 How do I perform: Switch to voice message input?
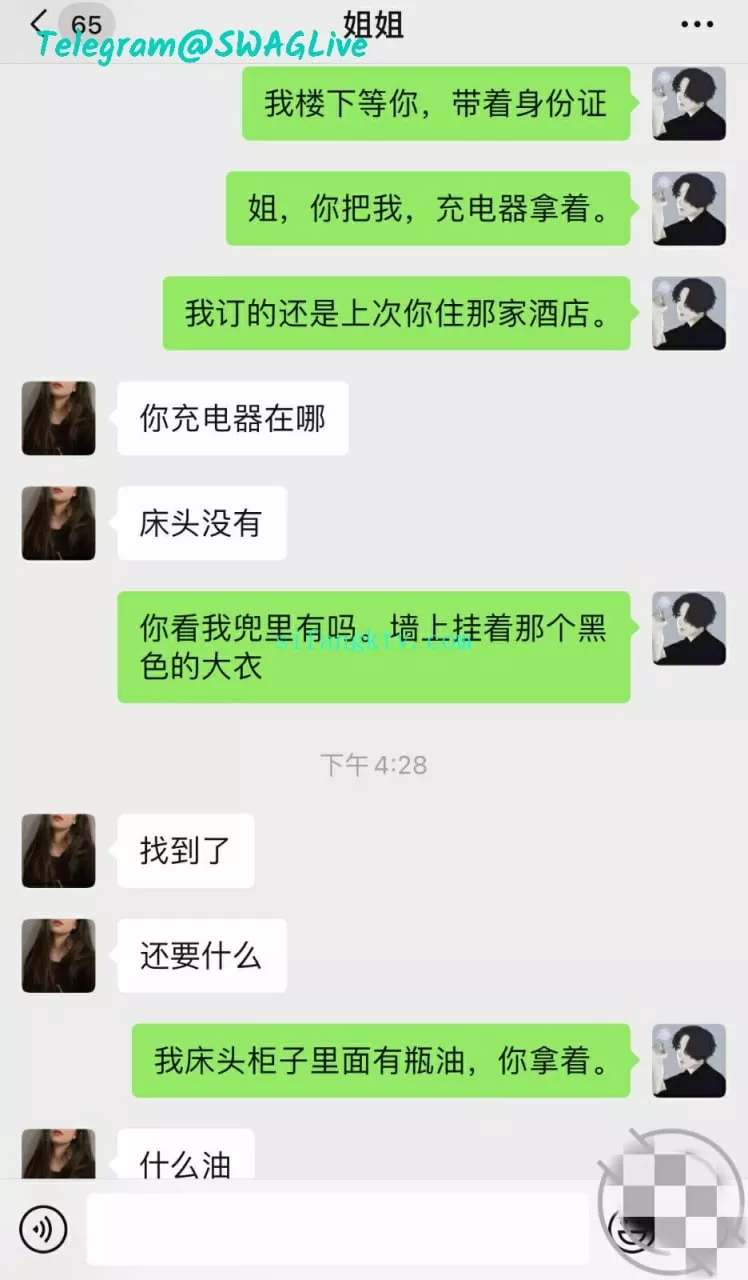(43, 1229)
